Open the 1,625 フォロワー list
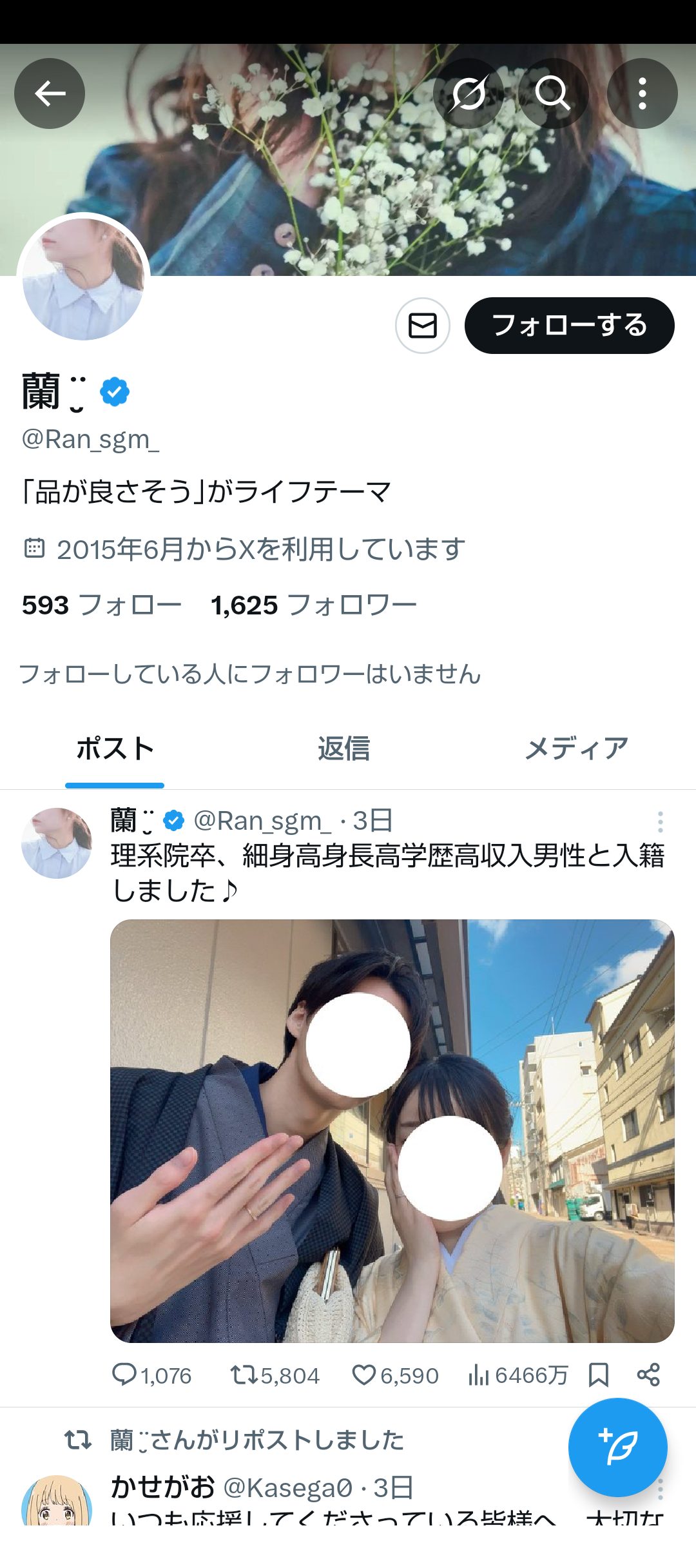This screenshot has height=1568, width=696. pos(314,605)
